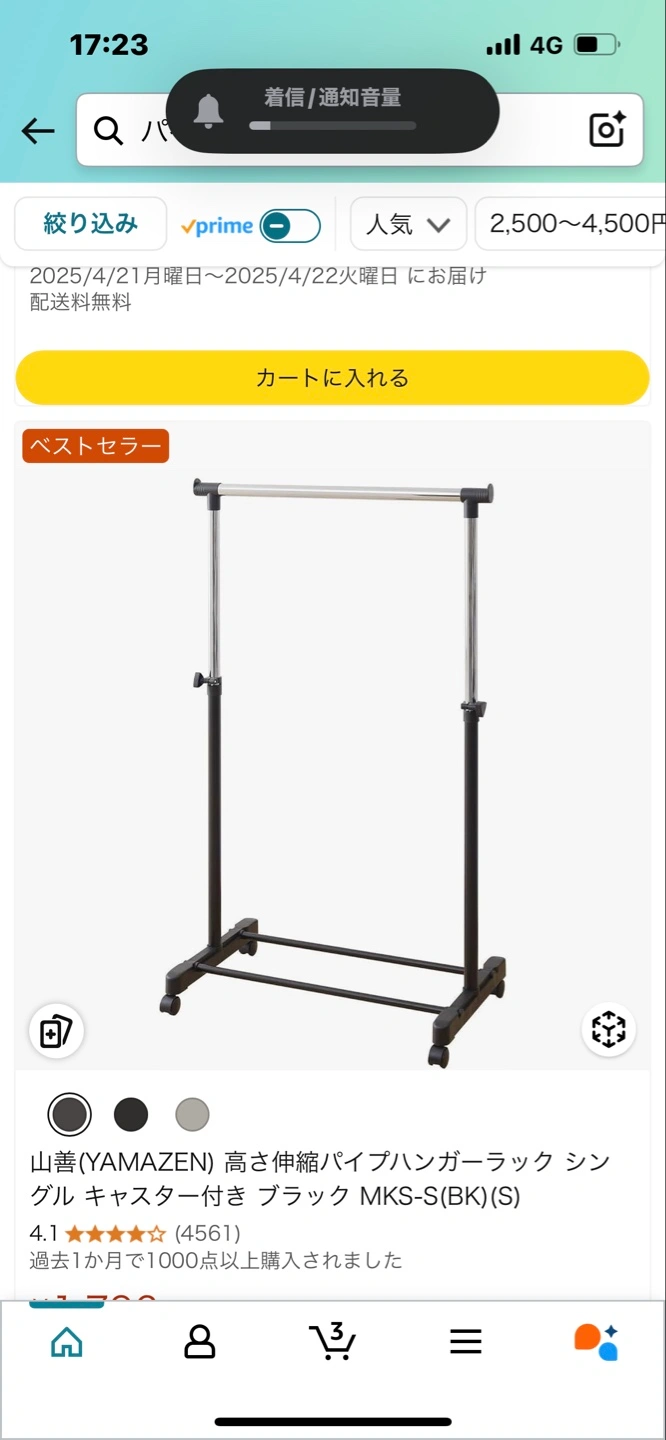This screenshot has height=1440, width=666.
Task: Pick the light gray color swatch
Action: tap(192, 1114)
